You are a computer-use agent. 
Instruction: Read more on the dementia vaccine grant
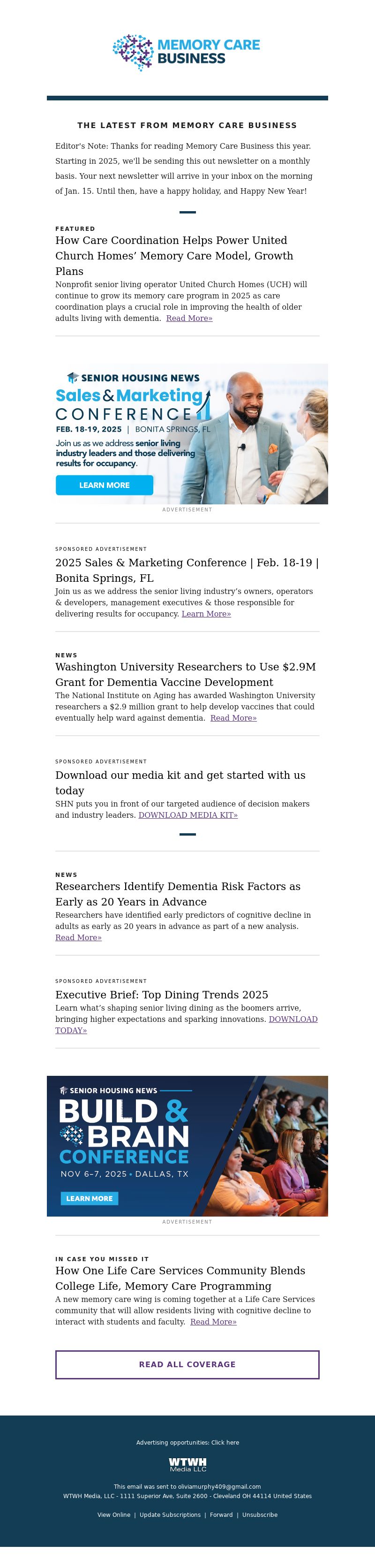point(233,718)
